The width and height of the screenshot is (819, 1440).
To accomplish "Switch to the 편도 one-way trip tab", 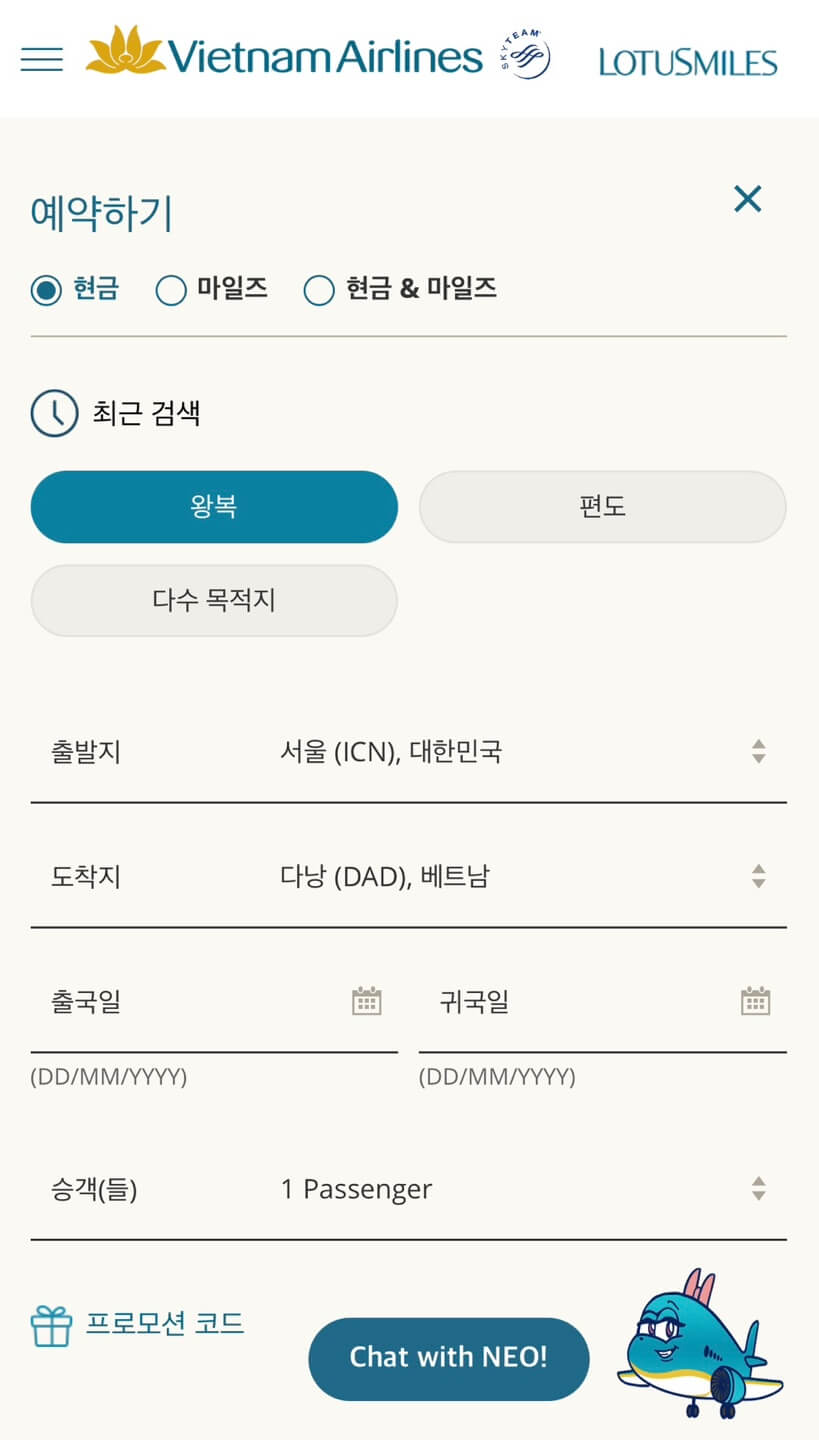I will [x=602, y=507].
